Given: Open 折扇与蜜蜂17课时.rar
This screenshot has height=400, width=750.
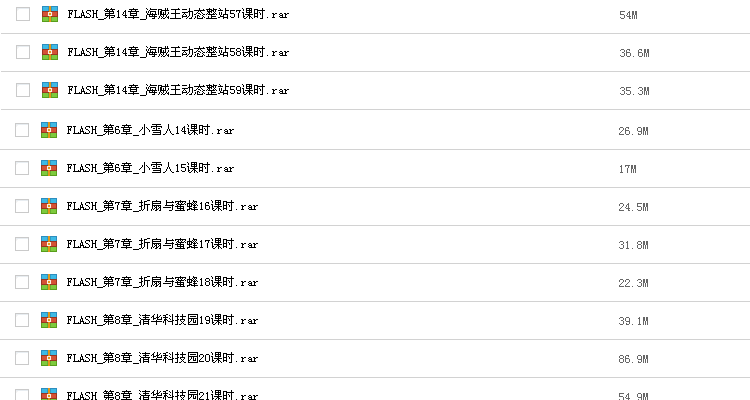Looking at the screenshot, I should [x=162, y=244].
